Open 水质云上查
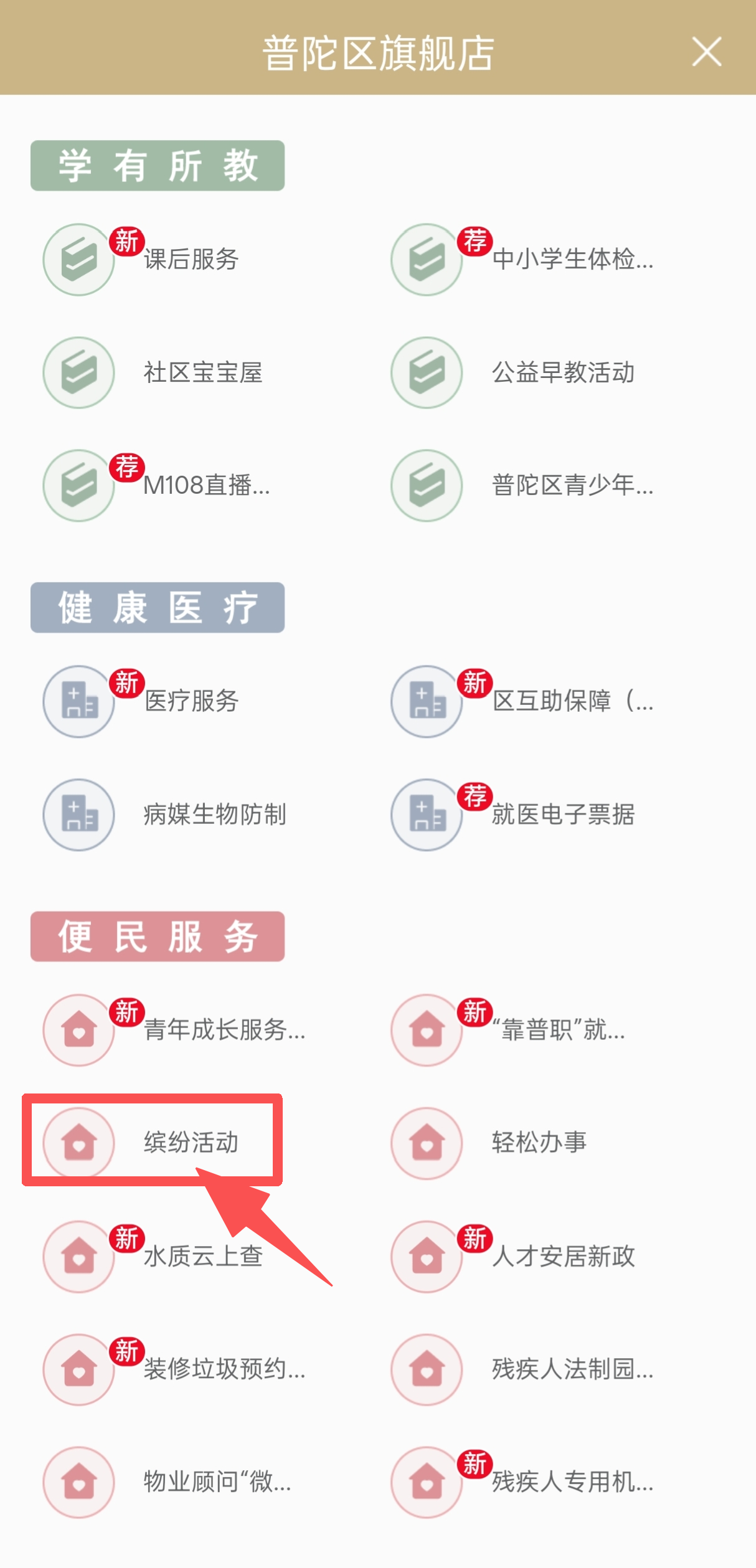The height and width of the screenshot is (1568, 756). coord(202,1257)
